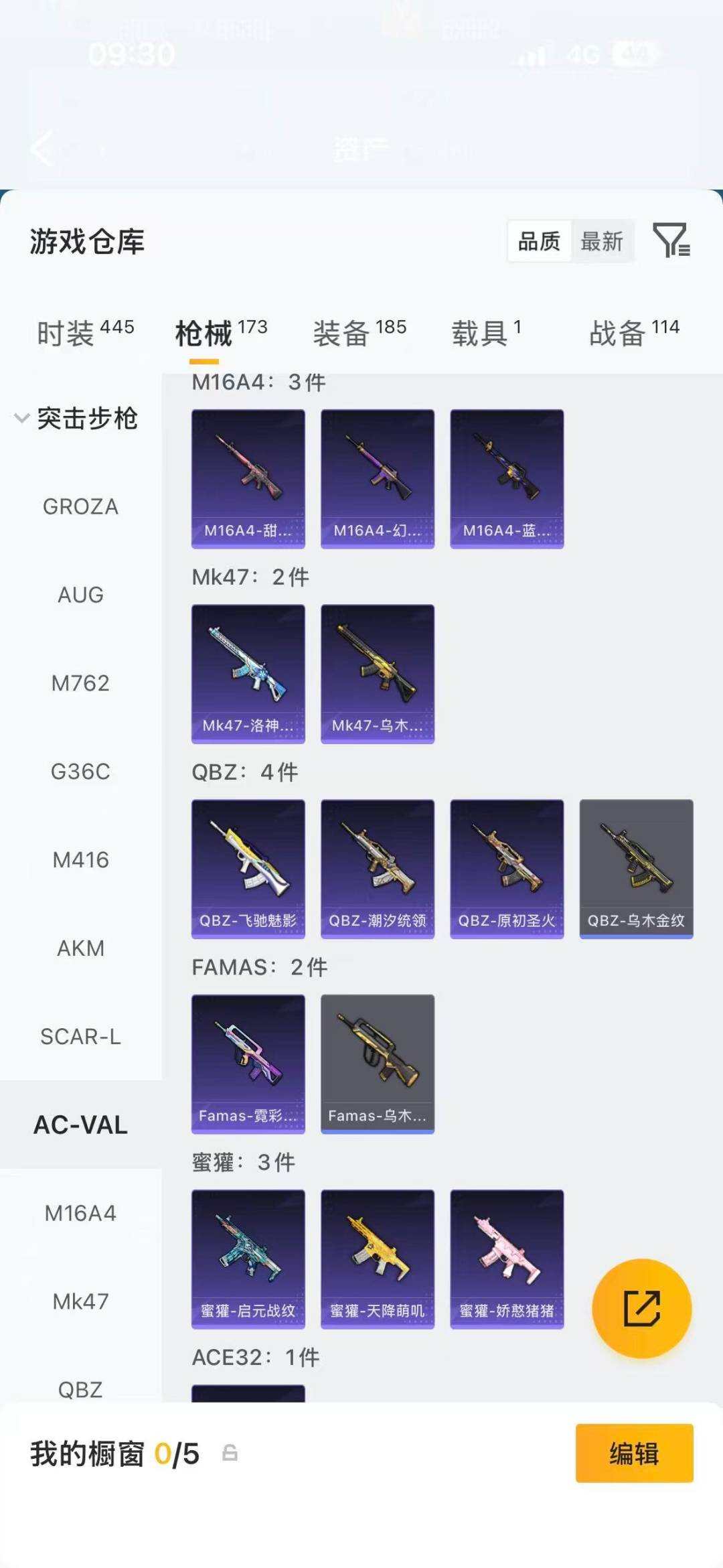Switch to the 装备 tab
This screenshot has width=723, height=1568.
pos(359,333)
